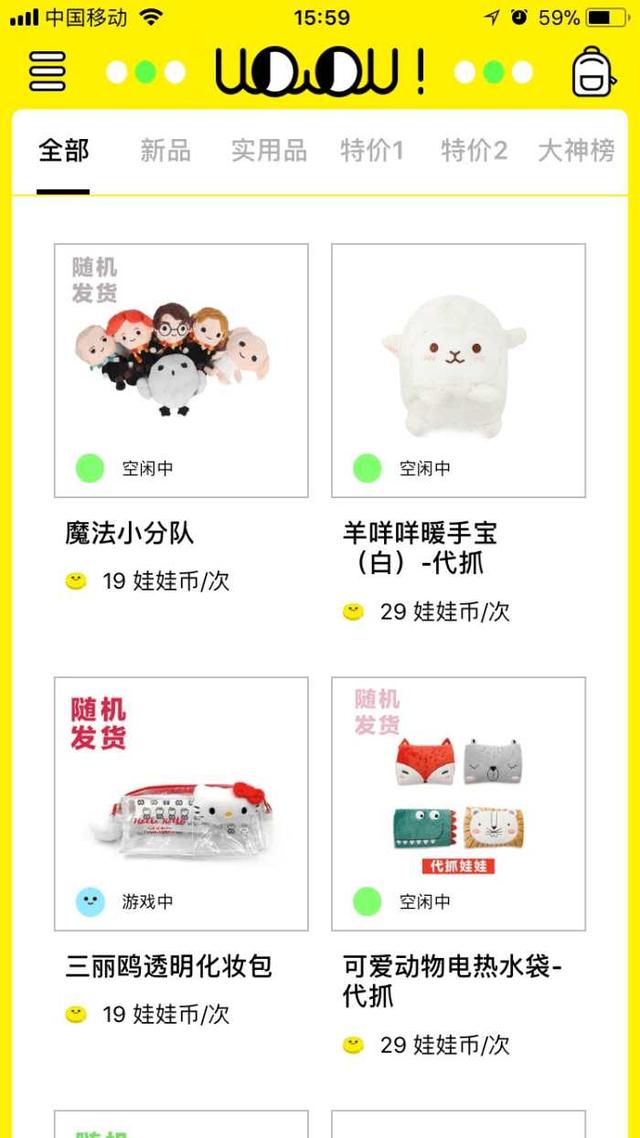The width and height of the screenshot is (640, 1138).
Task: View the 大神榜 tab
Action: (x=576, y=151)
